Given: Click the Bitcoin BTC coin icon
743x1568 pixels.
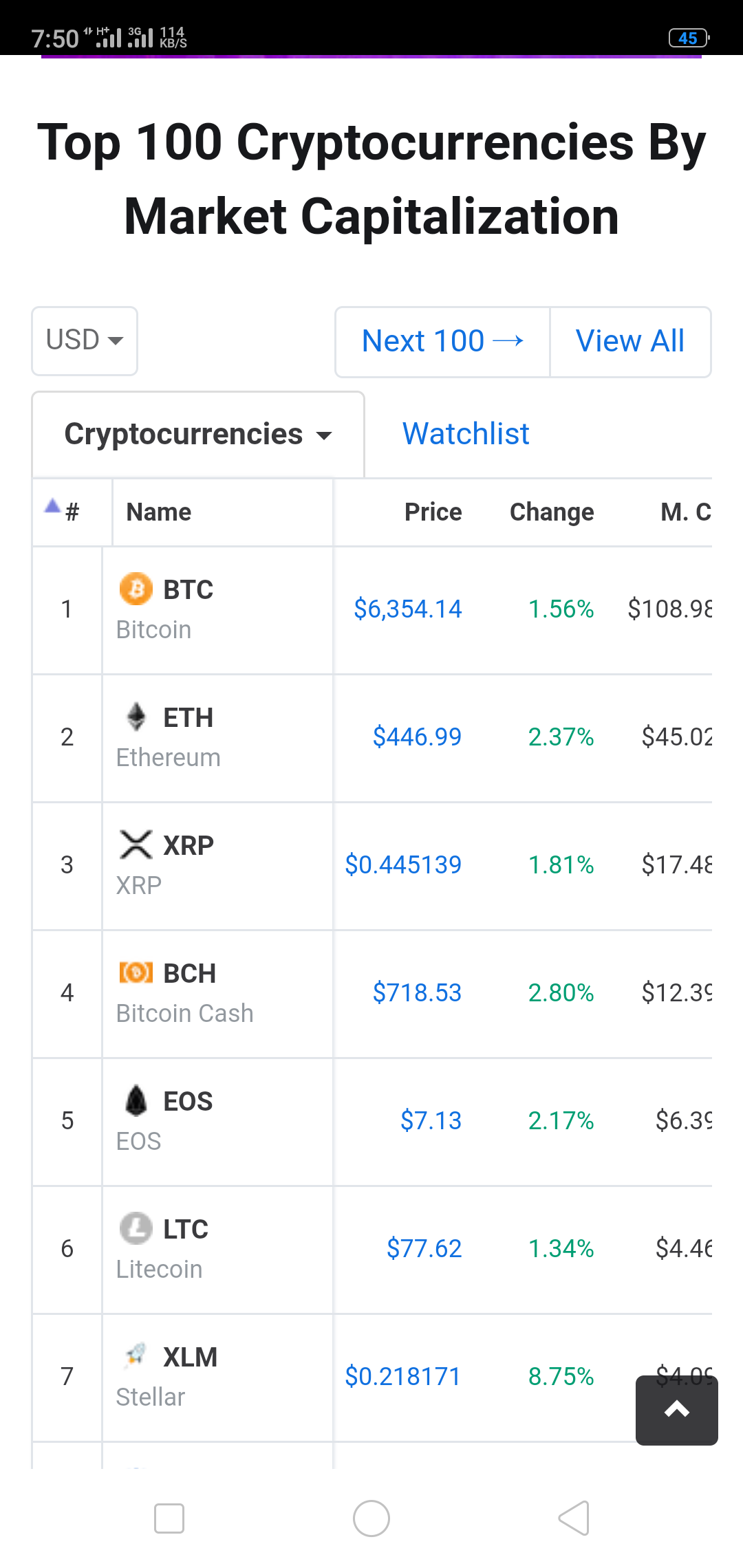Looking at the screenshot, I should 136,589.
